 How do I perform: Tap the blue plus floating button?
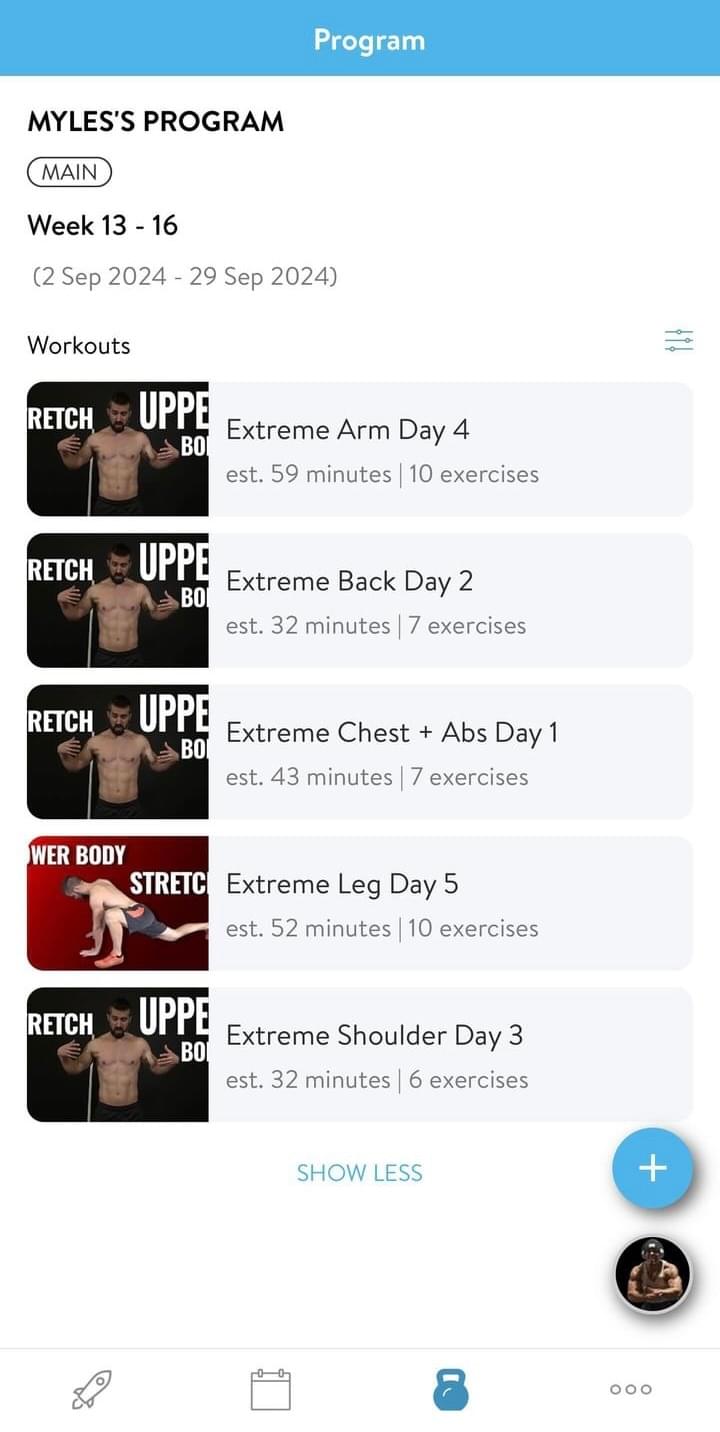(652, 1168)
